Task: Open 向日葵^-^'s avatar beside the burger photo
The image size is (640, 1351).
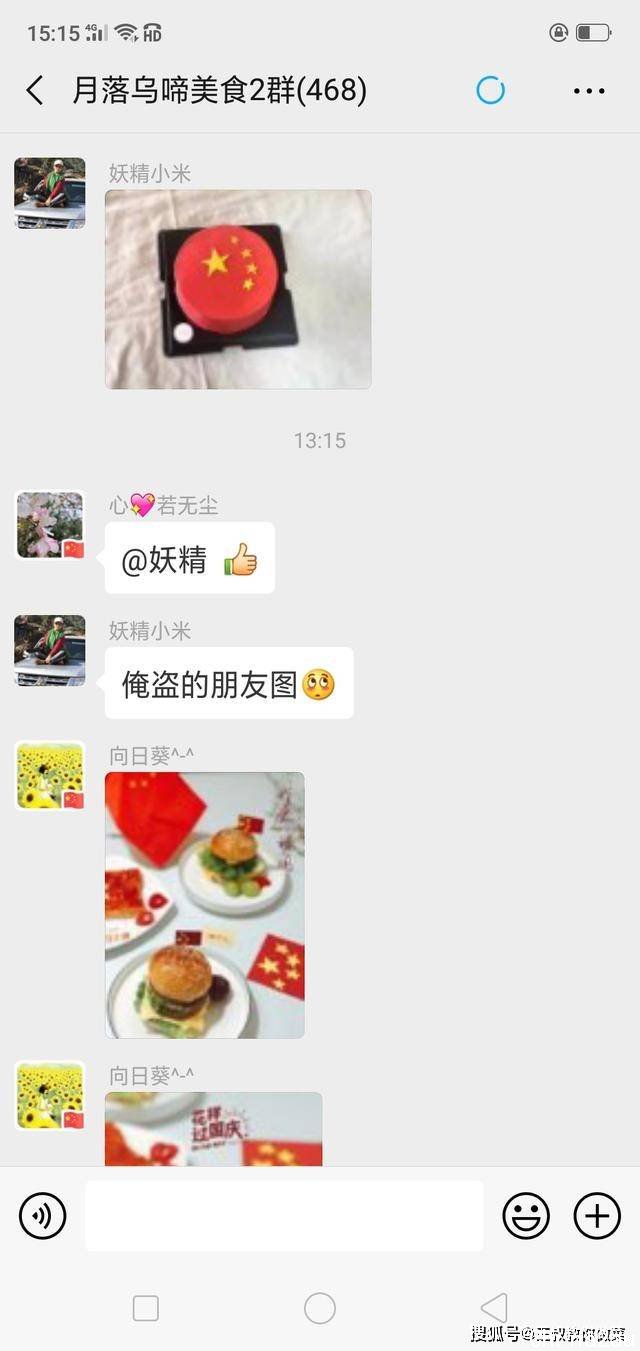Action: [50, 775]
